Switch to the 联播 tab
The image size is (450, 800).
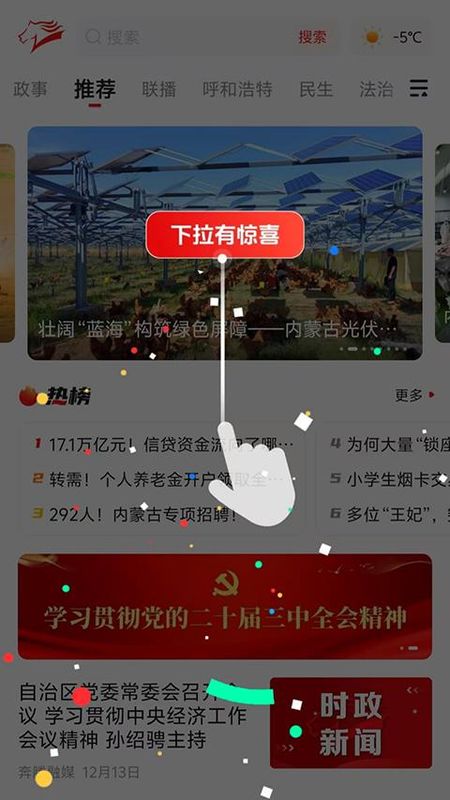(x=159, y=90)
